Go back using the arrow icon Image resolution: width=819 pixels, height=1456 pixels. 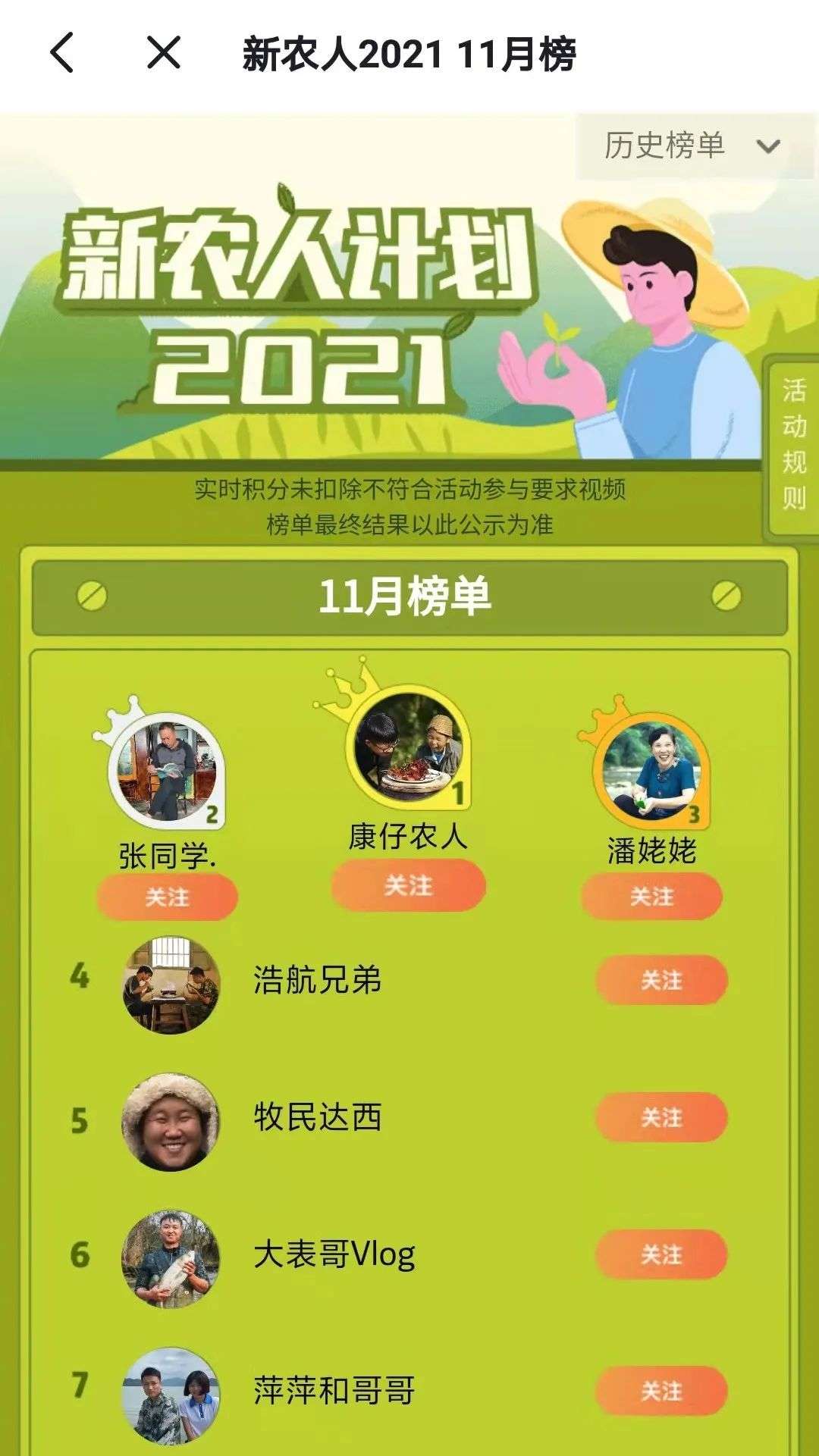click(62, 53)
